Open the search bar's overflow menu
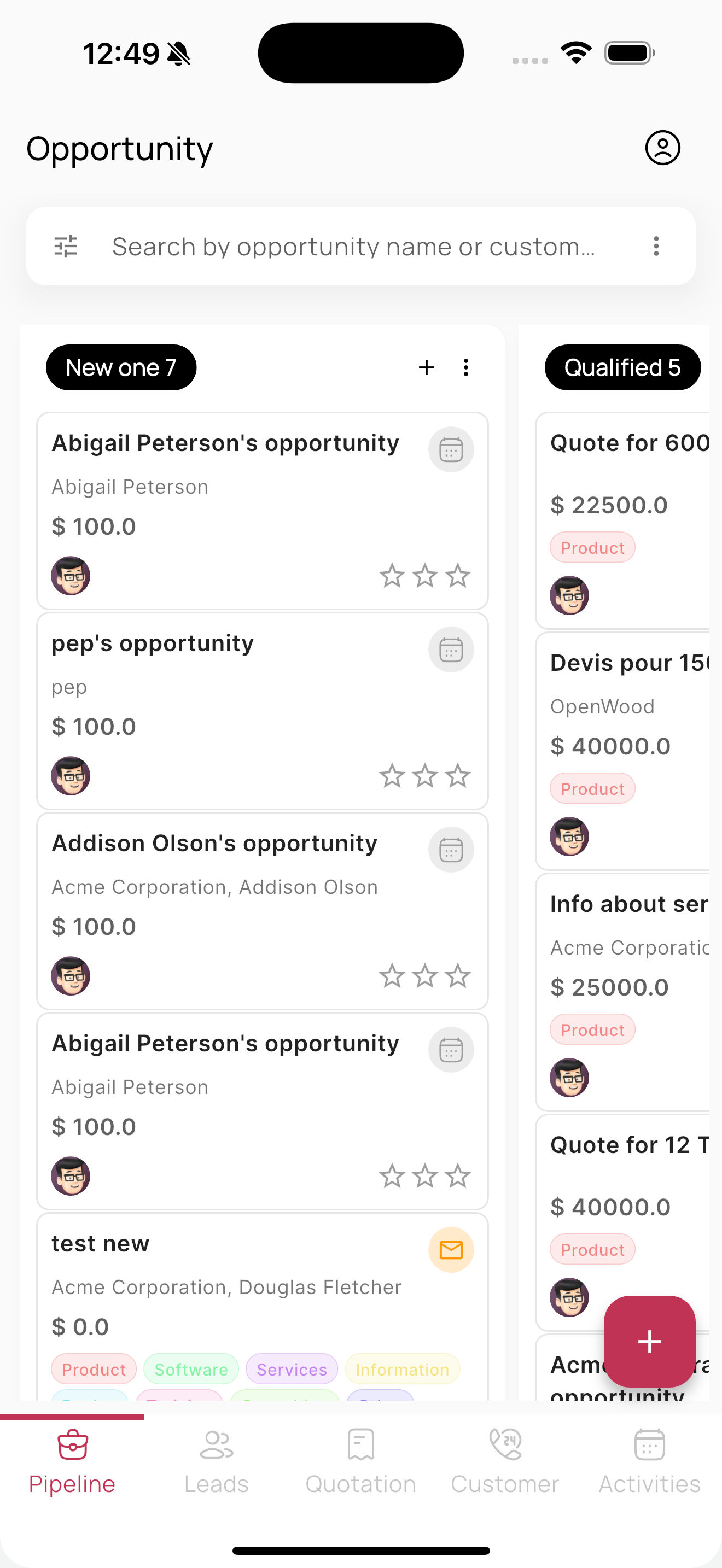This screenshot has height=1568, width=722. tap(656, 247)
